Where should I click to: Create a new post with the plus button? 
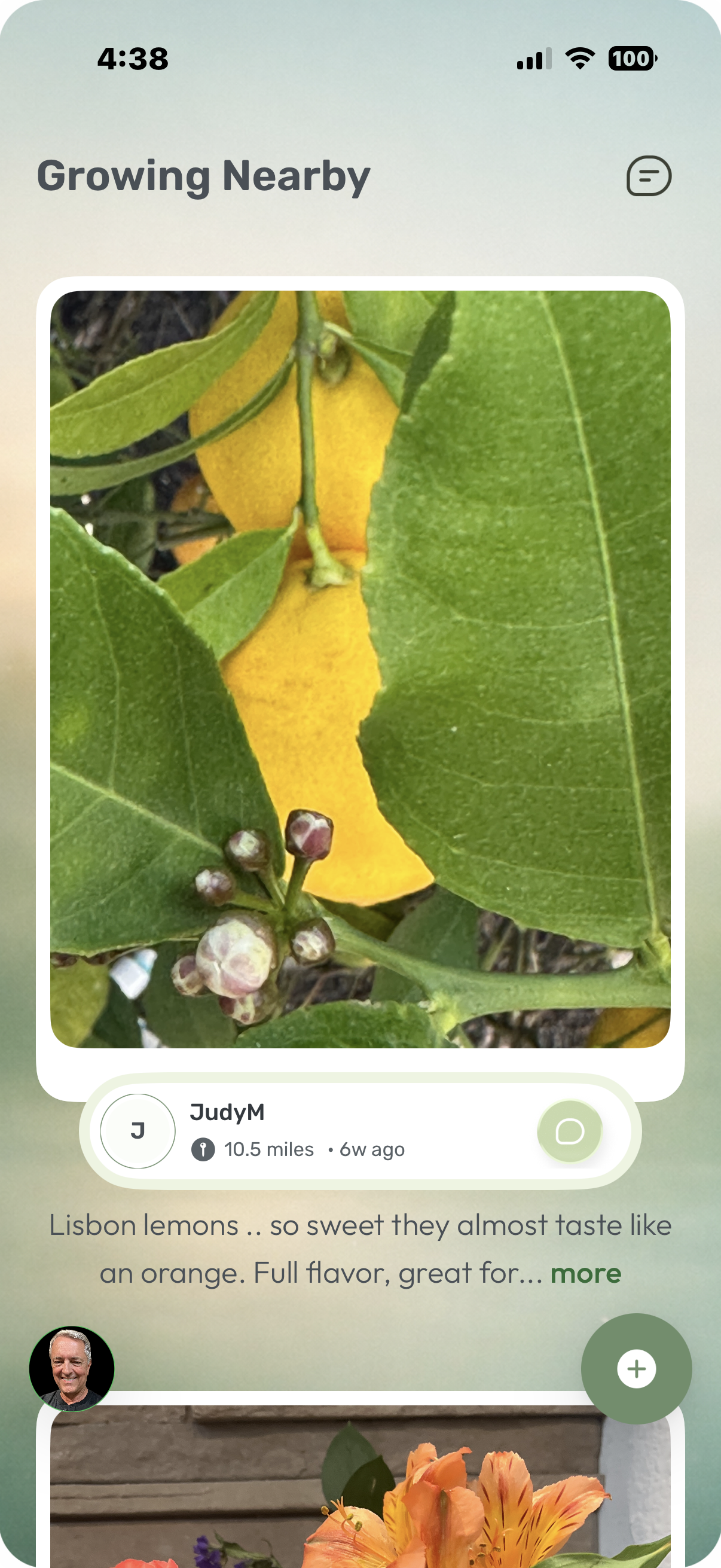click(637, 1368)
